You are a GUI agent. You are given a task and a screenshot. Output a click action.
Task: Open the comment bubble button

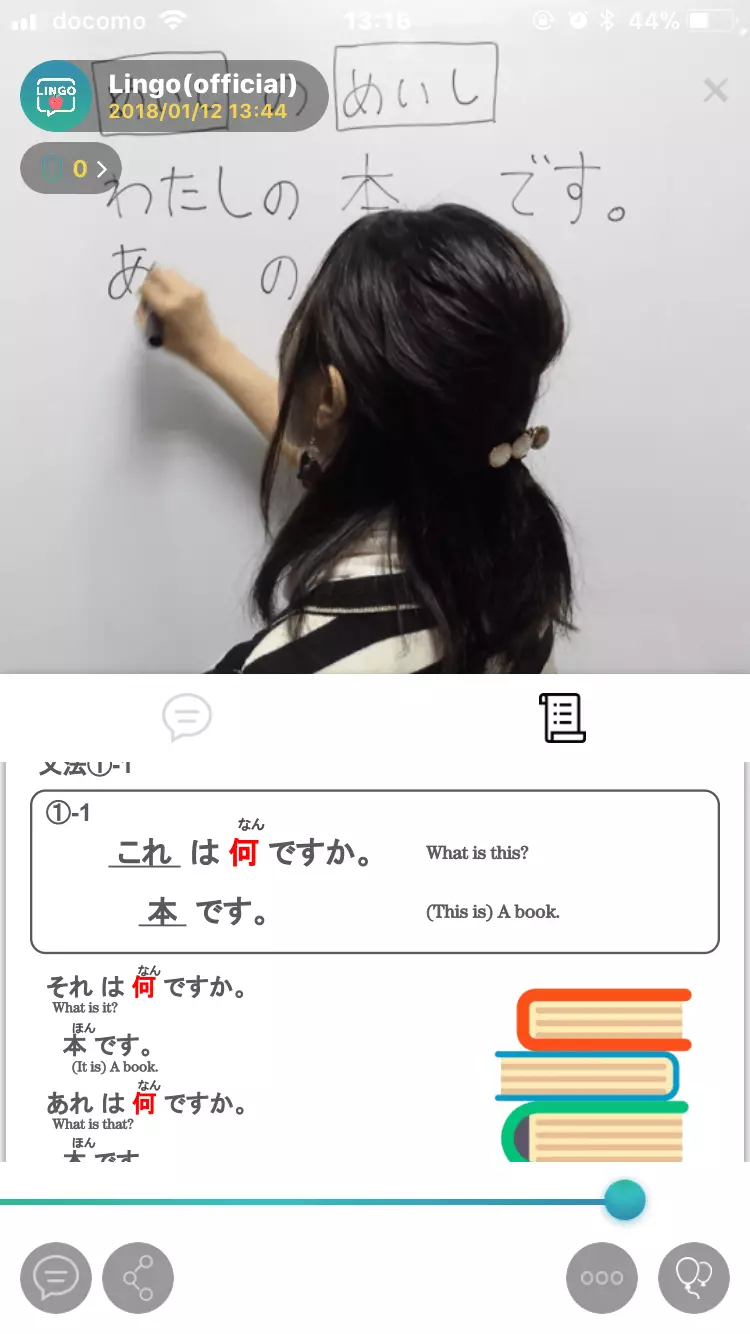pos(56,1277)
